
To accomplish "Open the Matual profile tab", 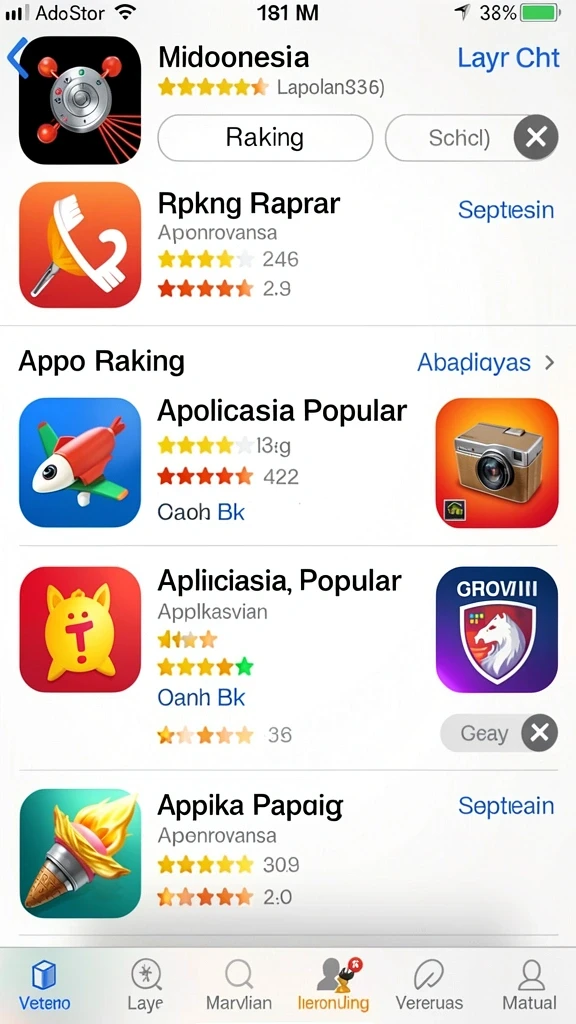I will click(x=530, y=985).
